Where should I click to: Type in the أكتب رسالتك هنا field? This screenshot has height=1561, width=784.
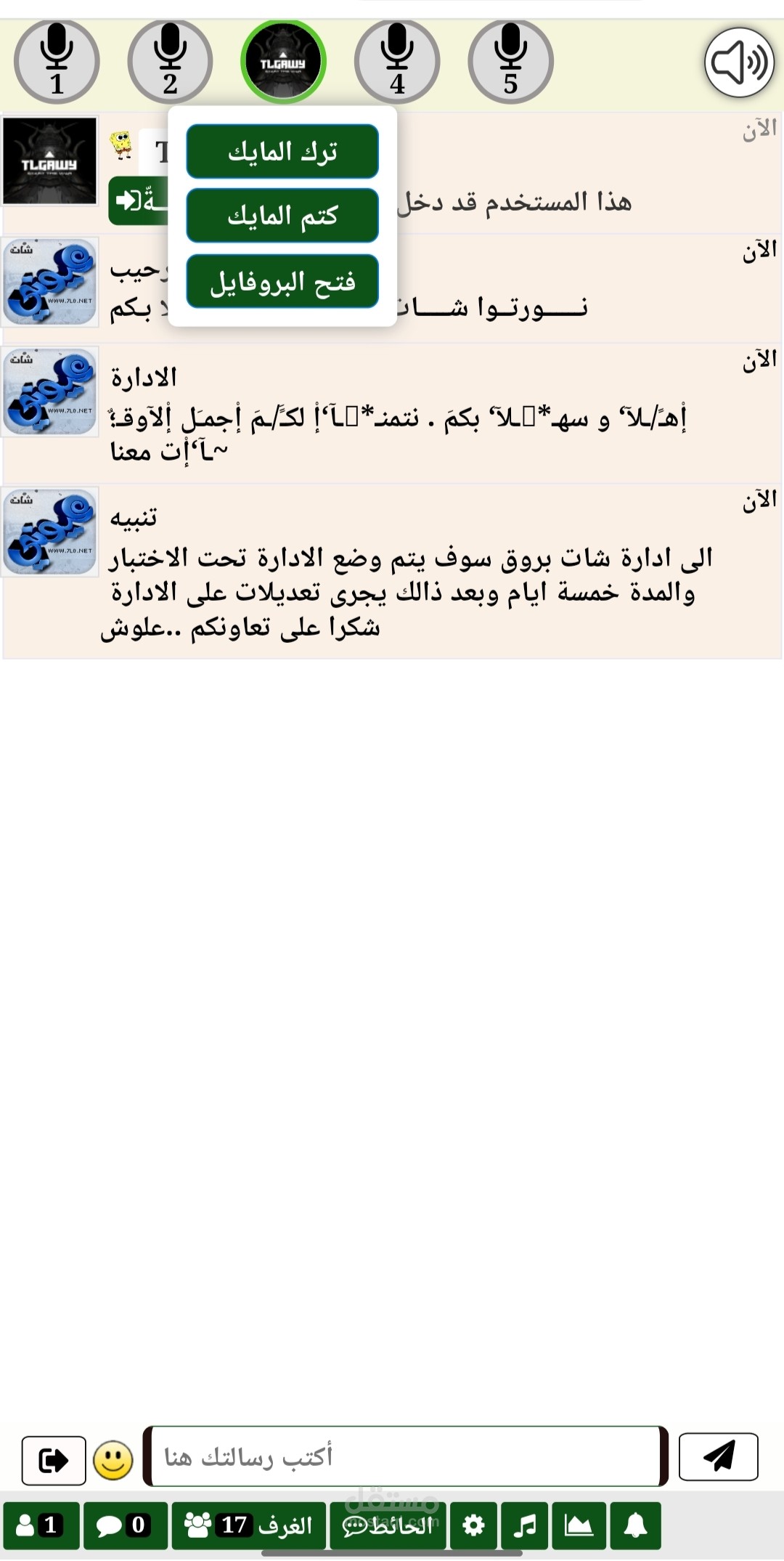pyautogui.click(x=405, y=1456)
